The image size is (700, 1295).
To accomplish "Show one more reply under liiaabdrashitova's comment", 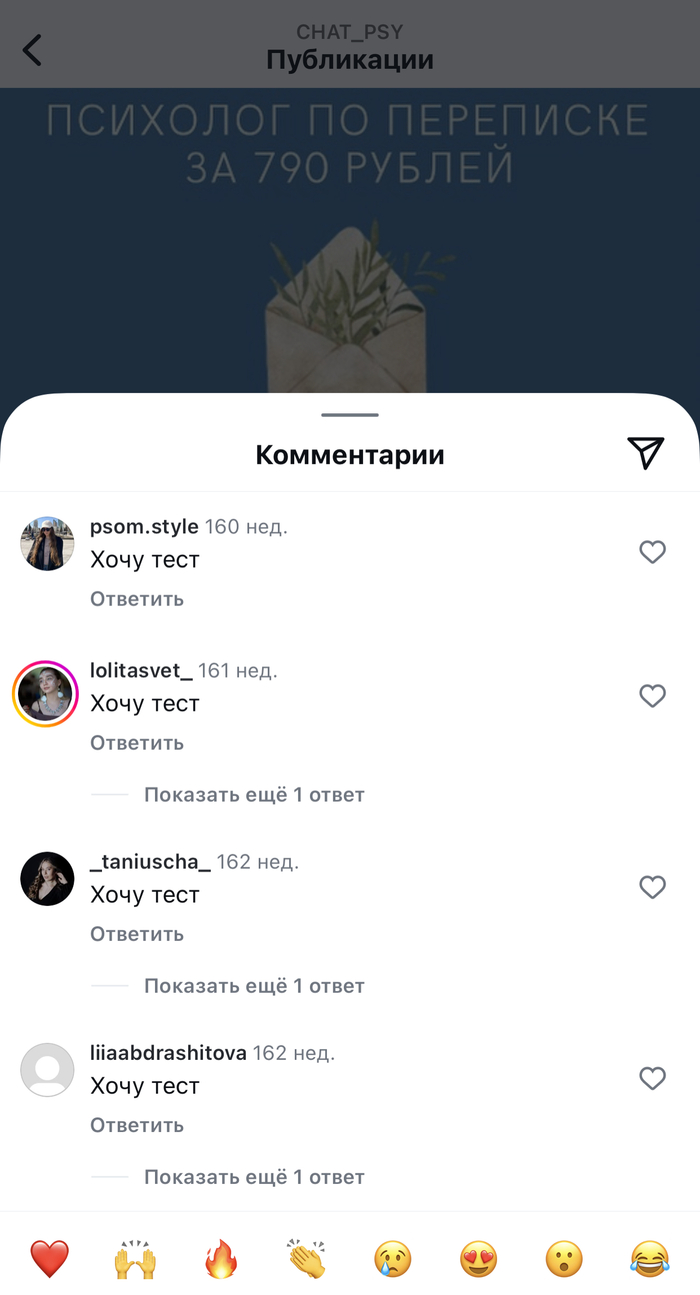I will pyautogui.click(x=254, y=1177).
